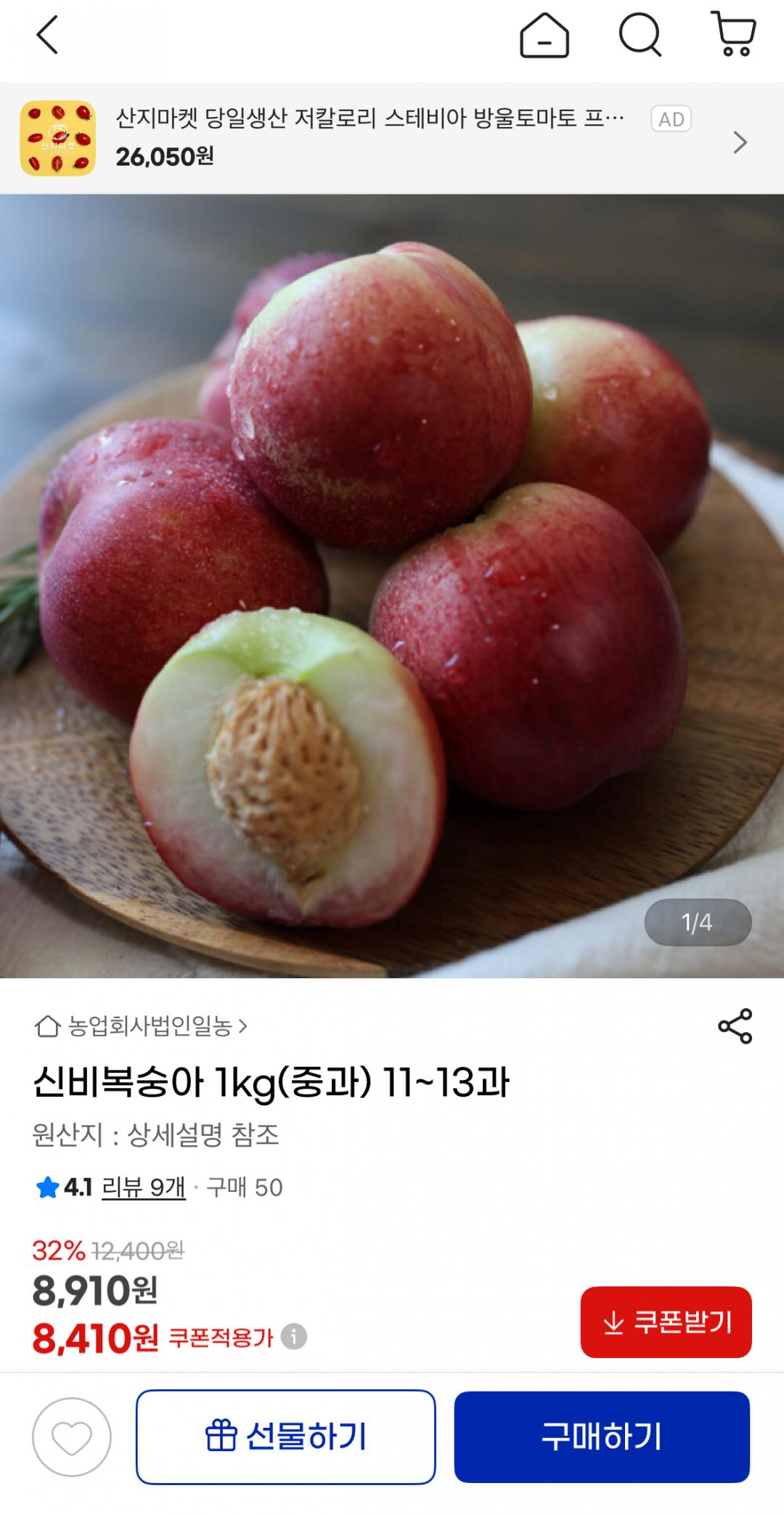Buy now with 구매하기

click(x=602, y=1437)
